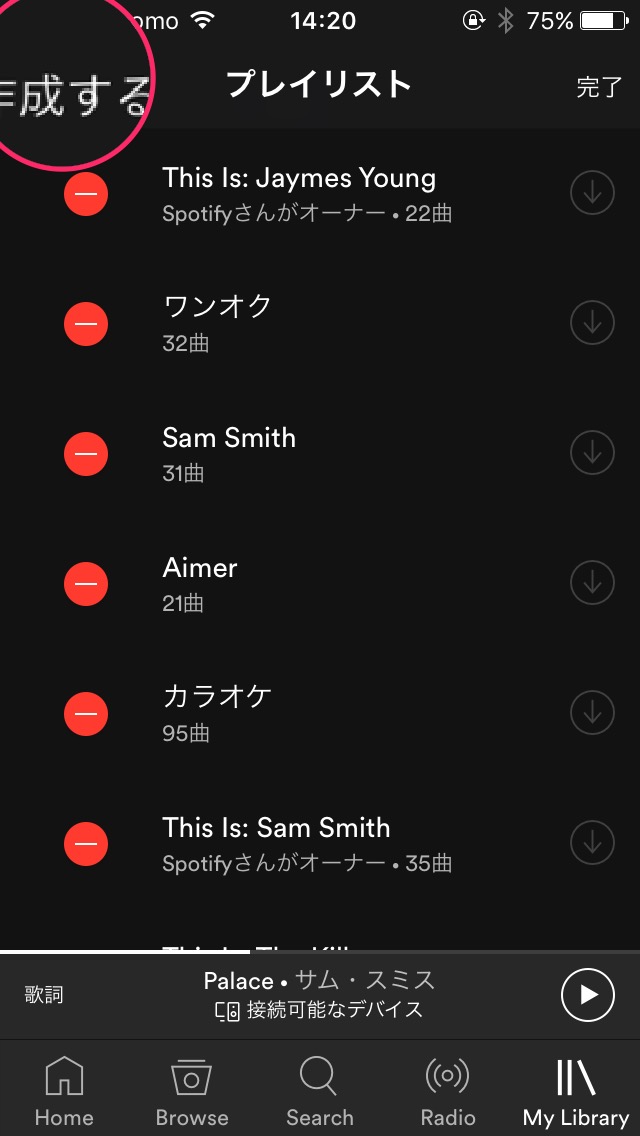Screen dimensions: 640x1136
Task: Delete the This Is: Sam Smith playlist
Action: click(x=86, y=843)
